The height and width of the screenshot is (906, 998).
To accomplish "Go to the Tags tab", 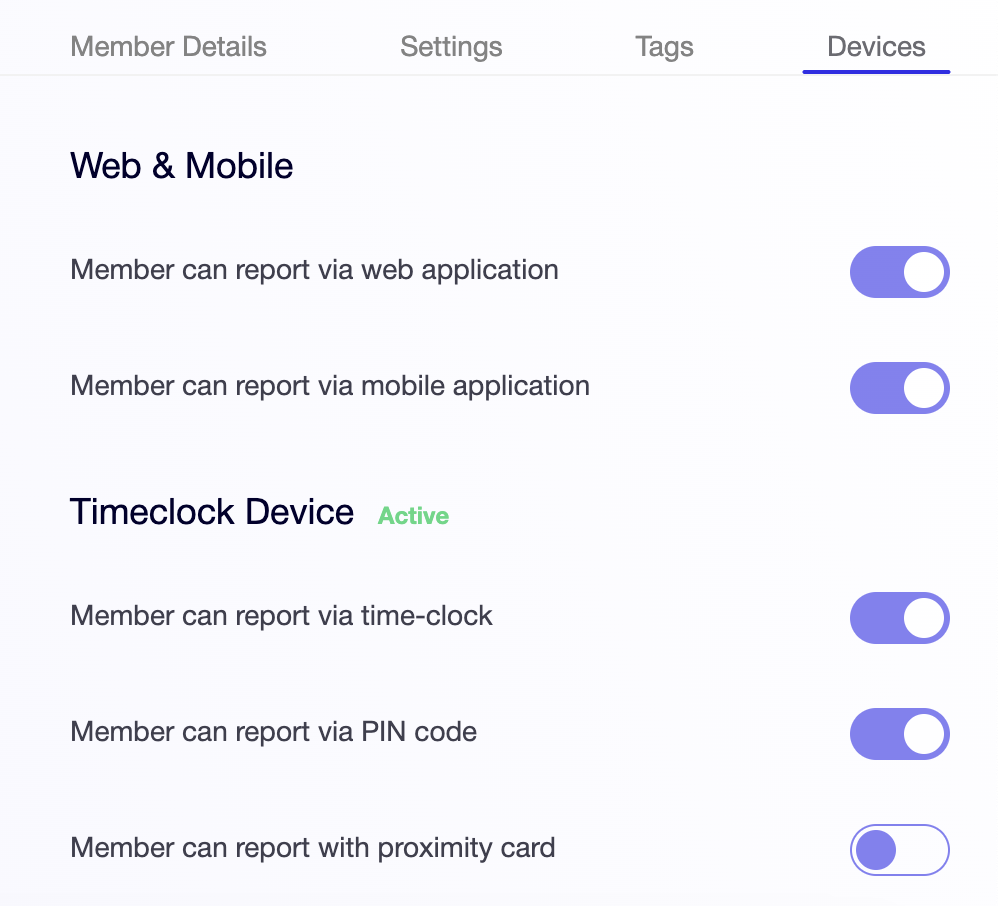I will [664, 47].
